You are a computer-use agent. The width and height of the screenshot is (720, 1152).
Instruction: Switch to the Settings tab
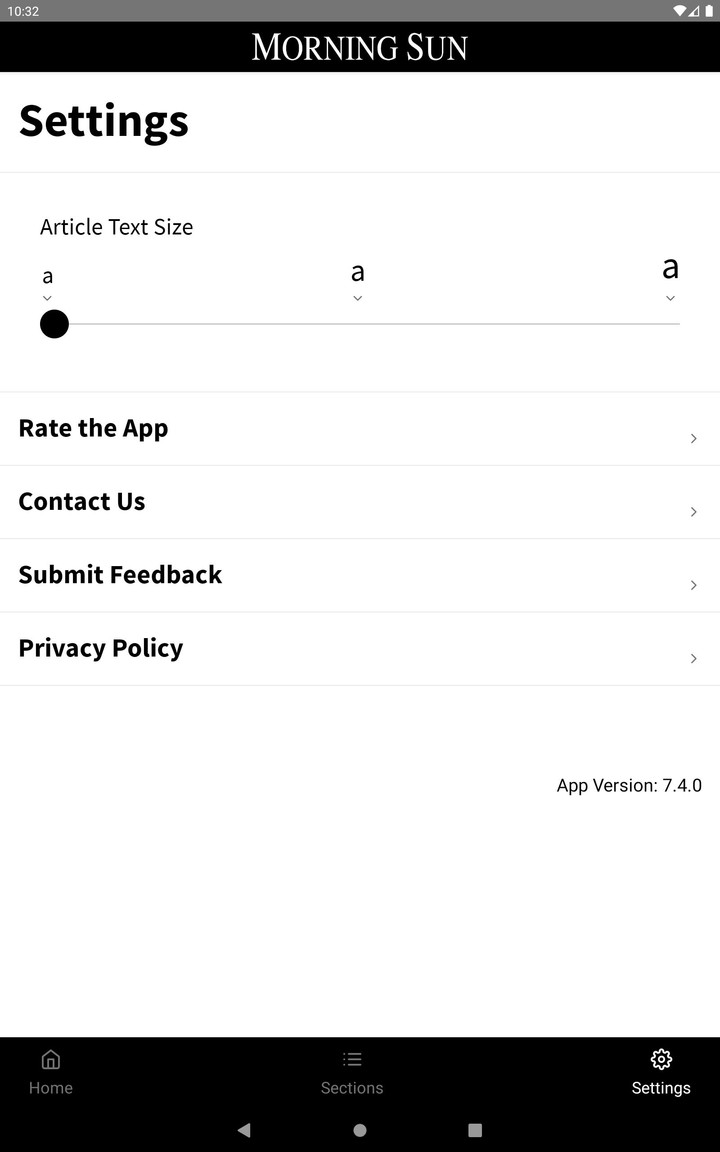coord(661,1073)
